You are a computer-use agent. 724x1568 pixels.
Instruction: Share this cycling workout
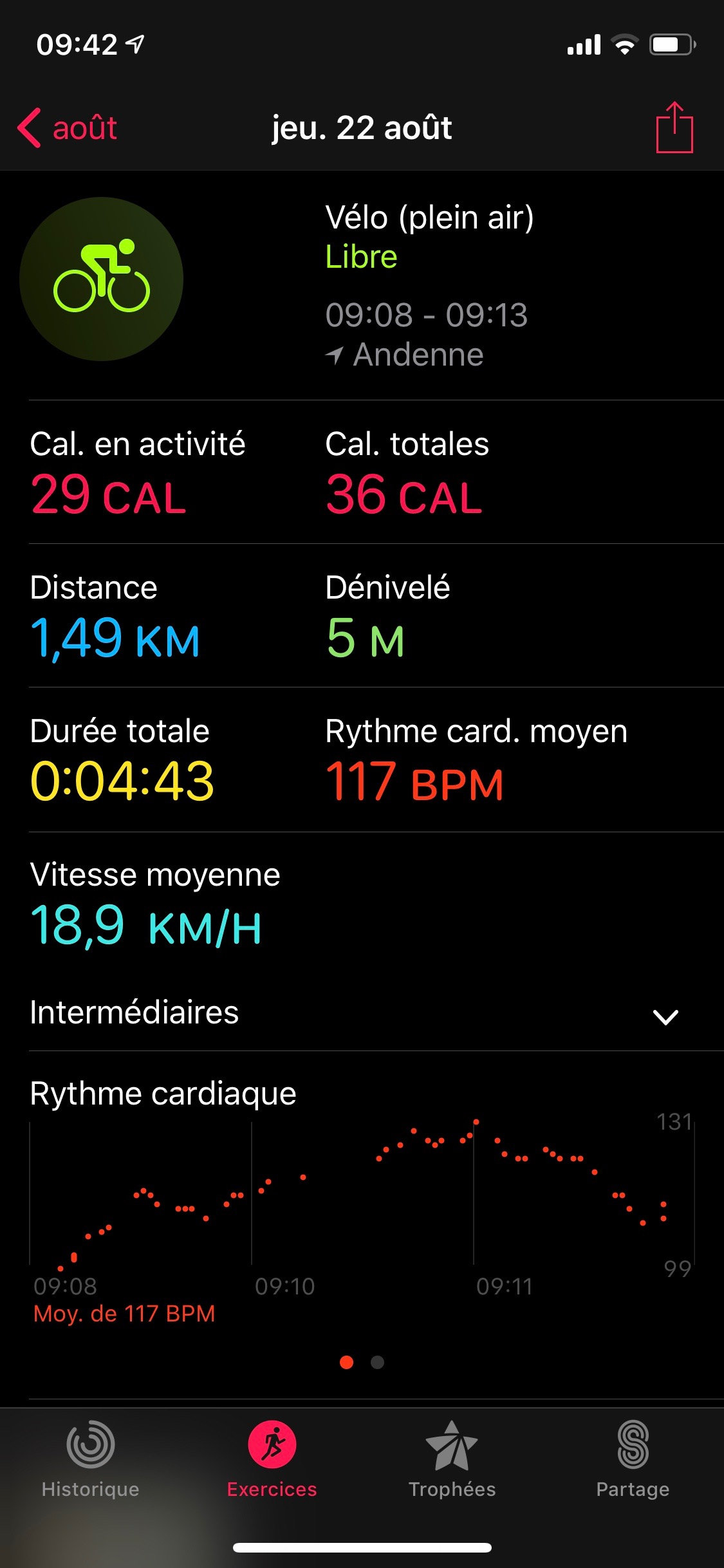pos(674,128)
